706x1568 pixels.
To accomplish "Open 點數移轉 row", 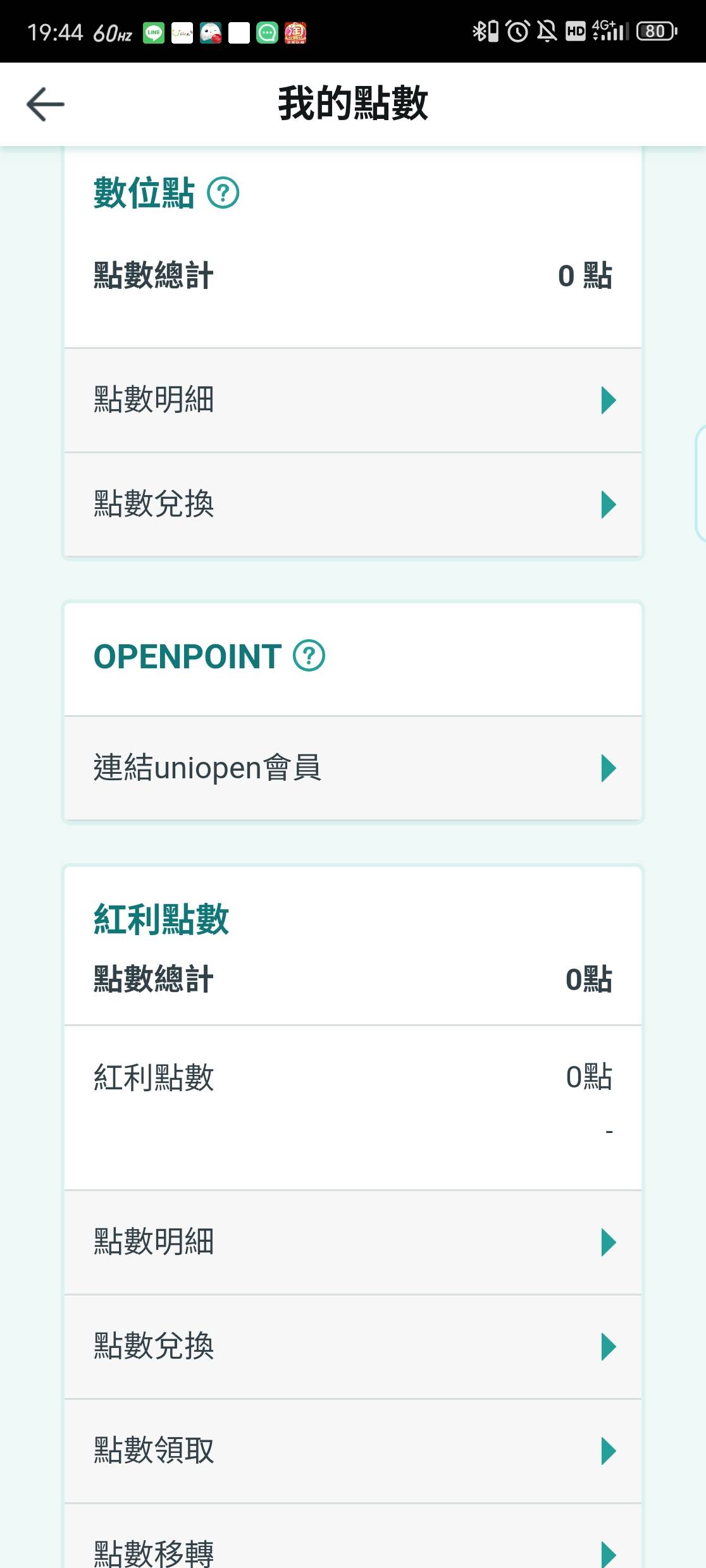I will [353, 1549].
